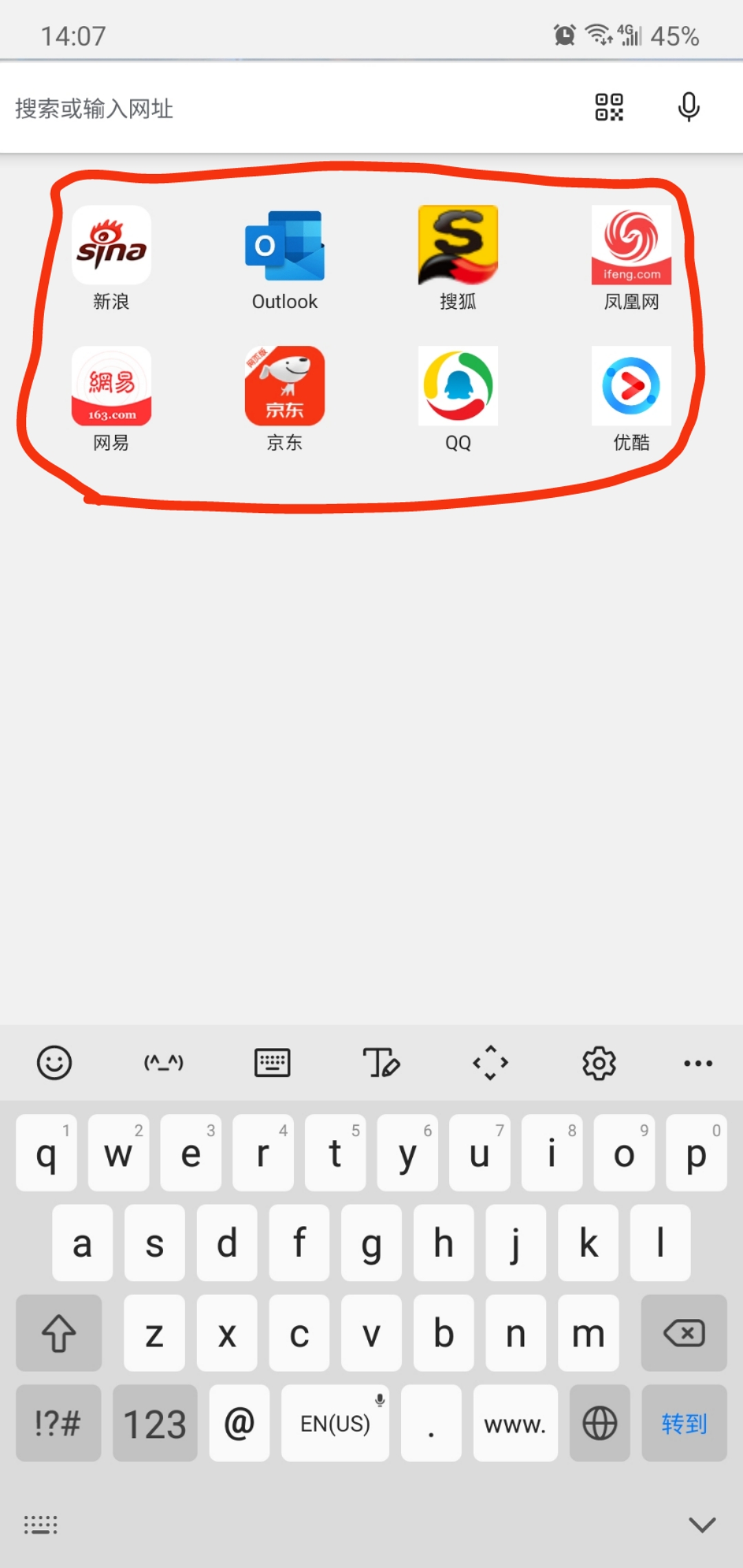Screen dimensions: 743x1568
Task: Launch the 搜狐 shortcut
Action: (458, 259)
